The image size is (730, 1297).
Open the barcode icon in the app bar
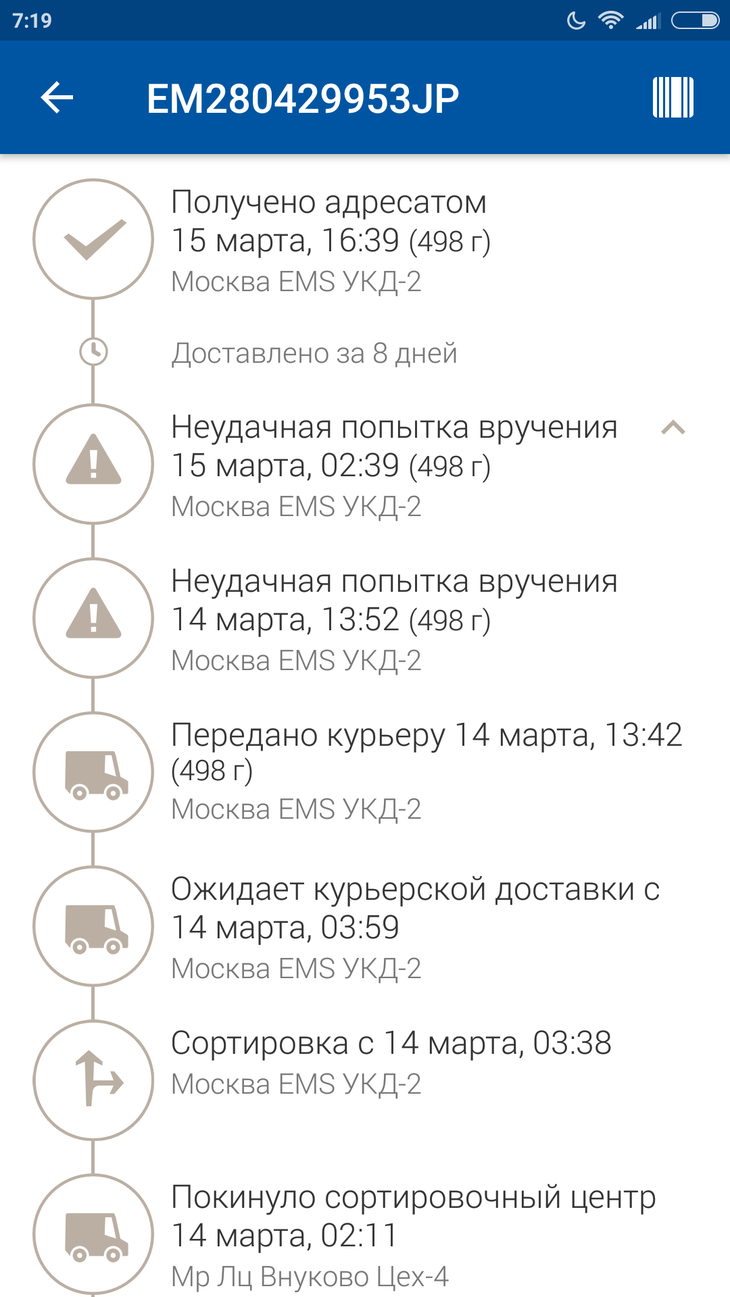pyautogui.click(x=673, y=97)
